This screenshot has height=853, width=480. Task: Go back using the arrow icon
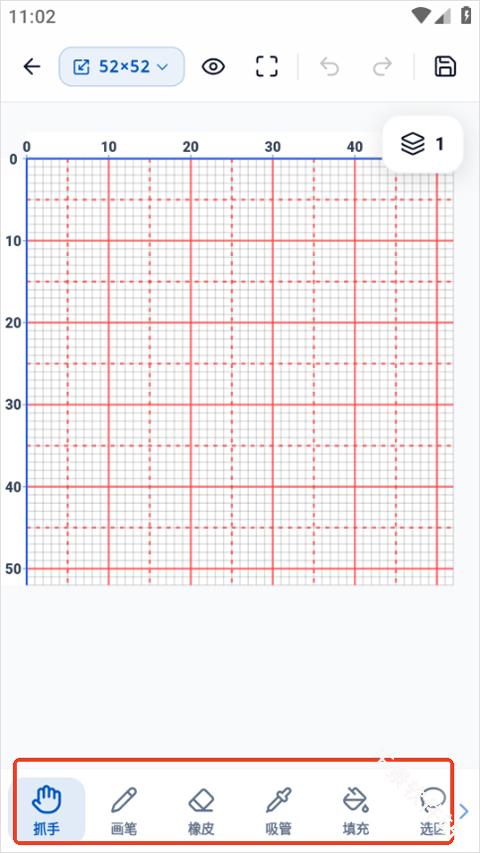[x=32, y=66]
